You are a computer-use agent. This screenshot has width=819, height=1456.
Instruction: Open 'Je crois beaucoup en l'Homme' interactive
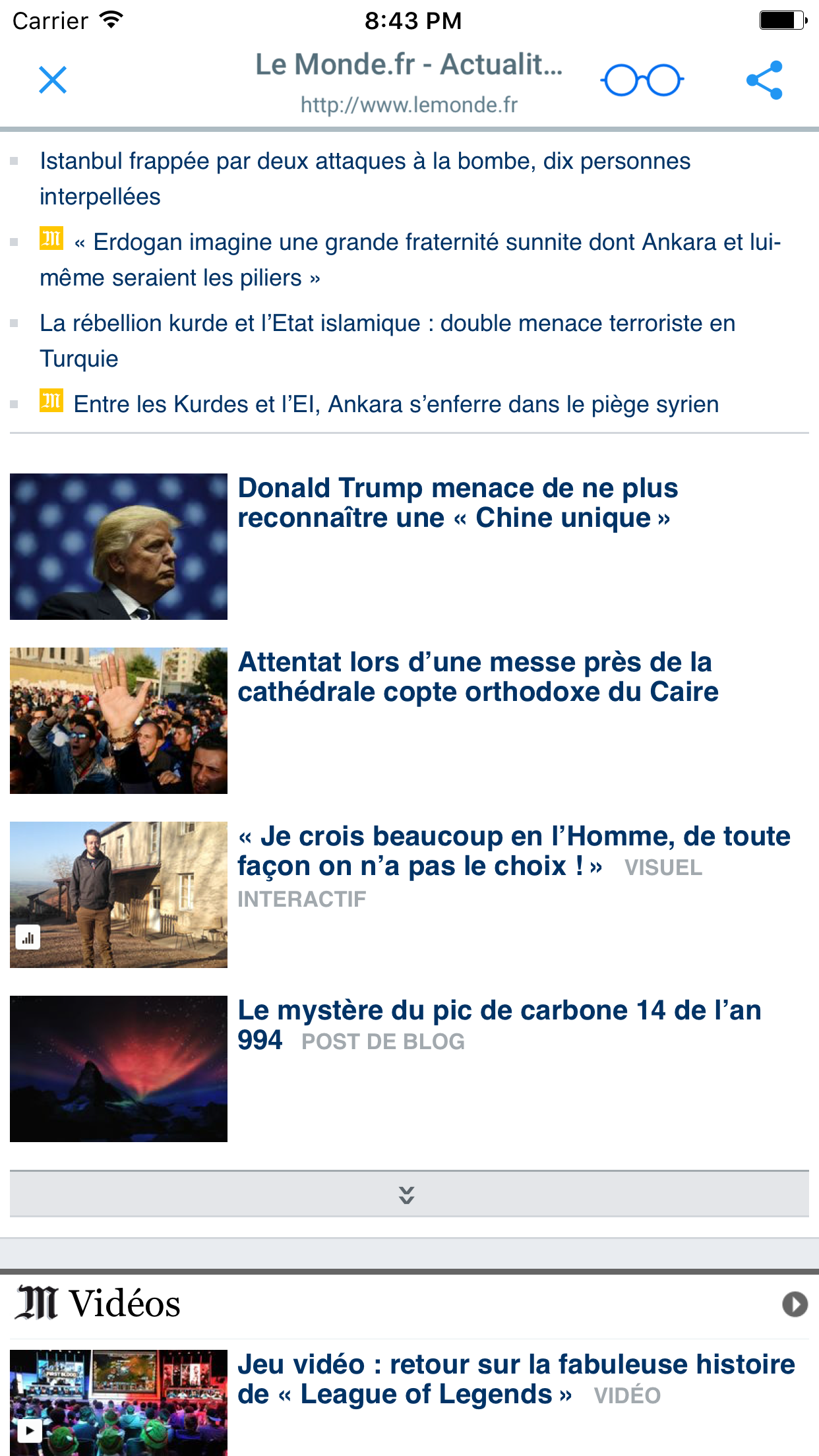tap(513, 851)
